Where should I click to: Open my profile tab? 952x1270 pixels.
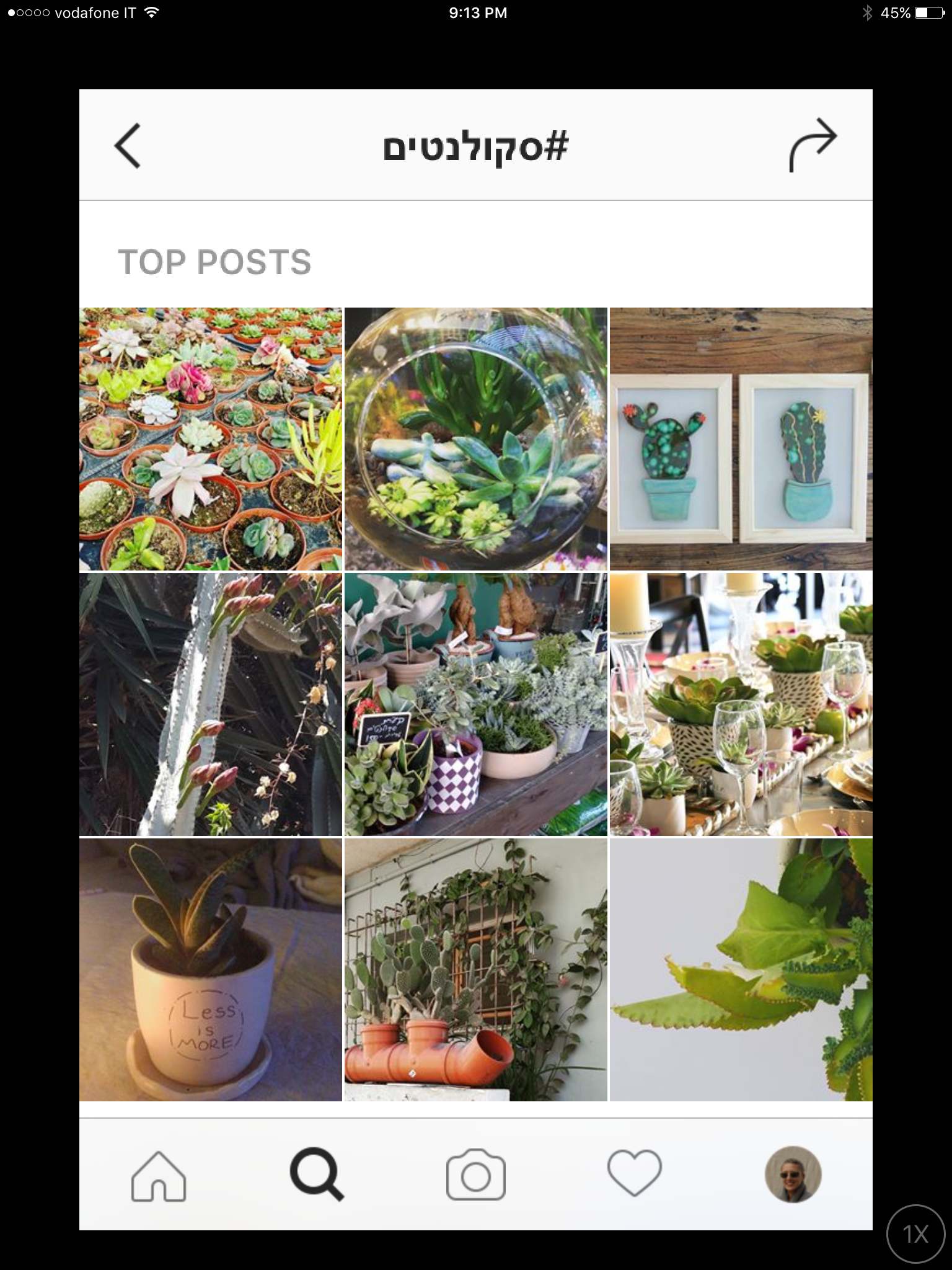pos(793,1175)
